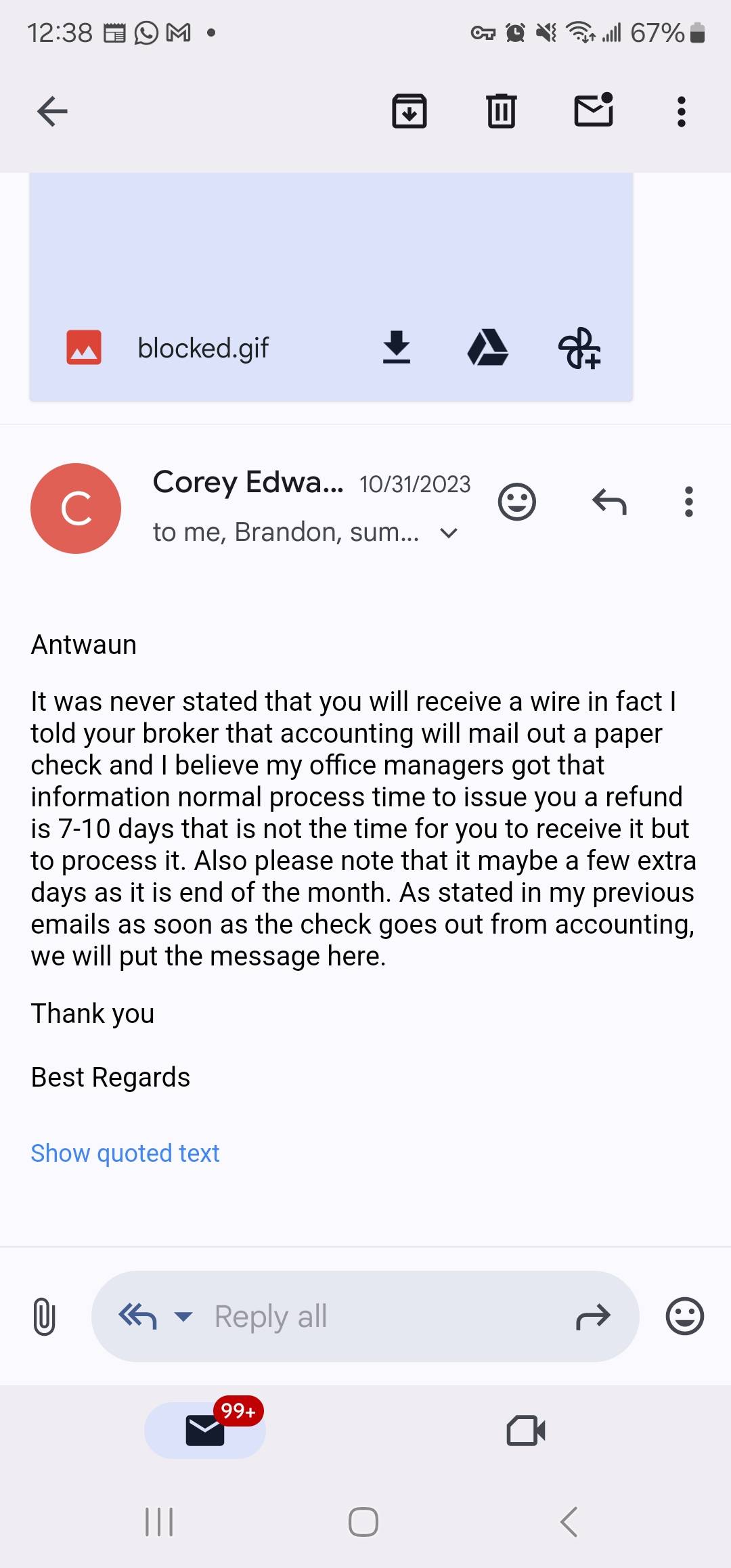Open the recent apps system button
The image size is (731, 1568).
pyautogui.click(x=160, y=1522)
